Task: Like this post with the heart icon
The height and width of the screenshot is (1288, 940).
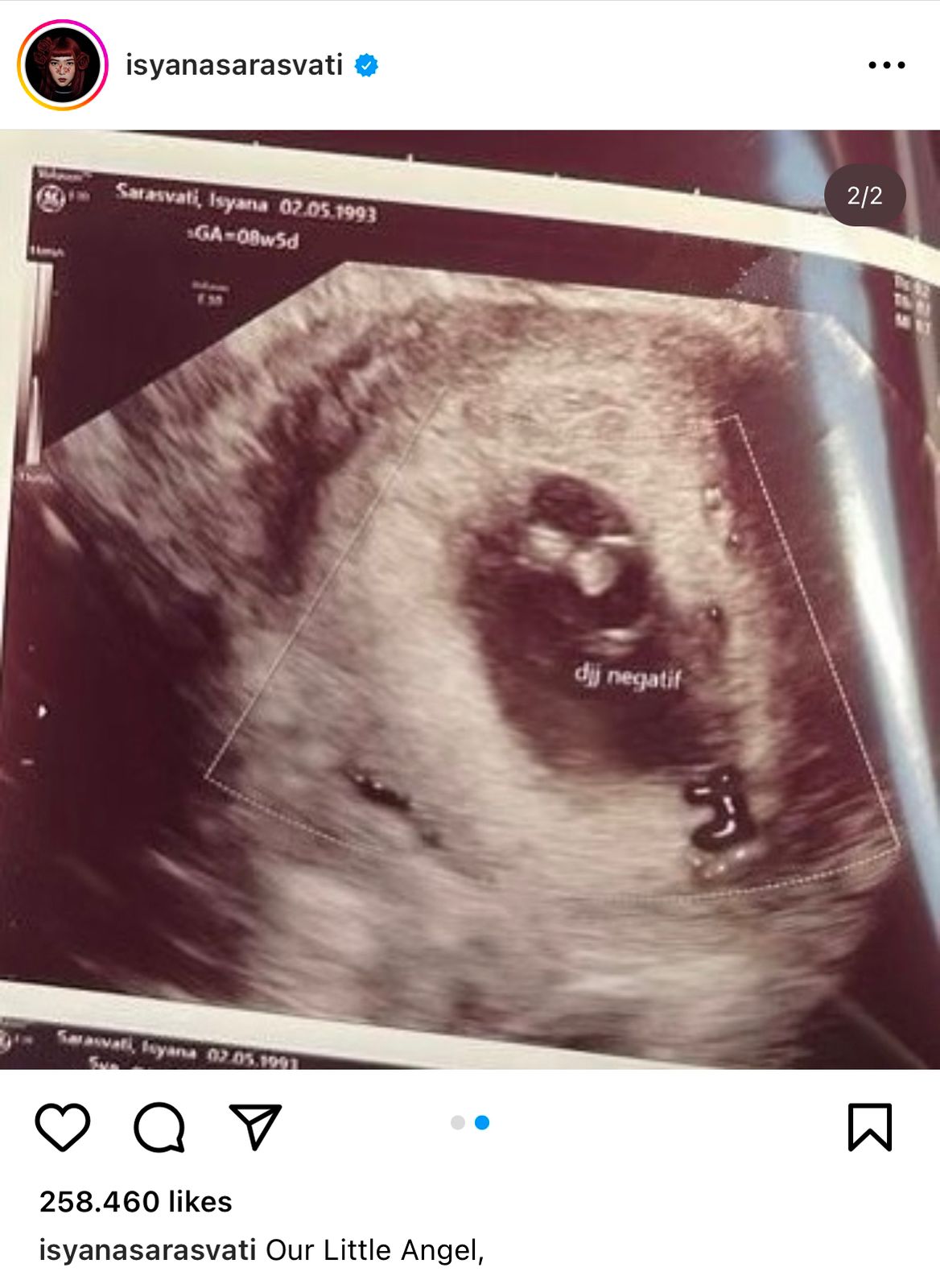Action: tap(63, 1126)
